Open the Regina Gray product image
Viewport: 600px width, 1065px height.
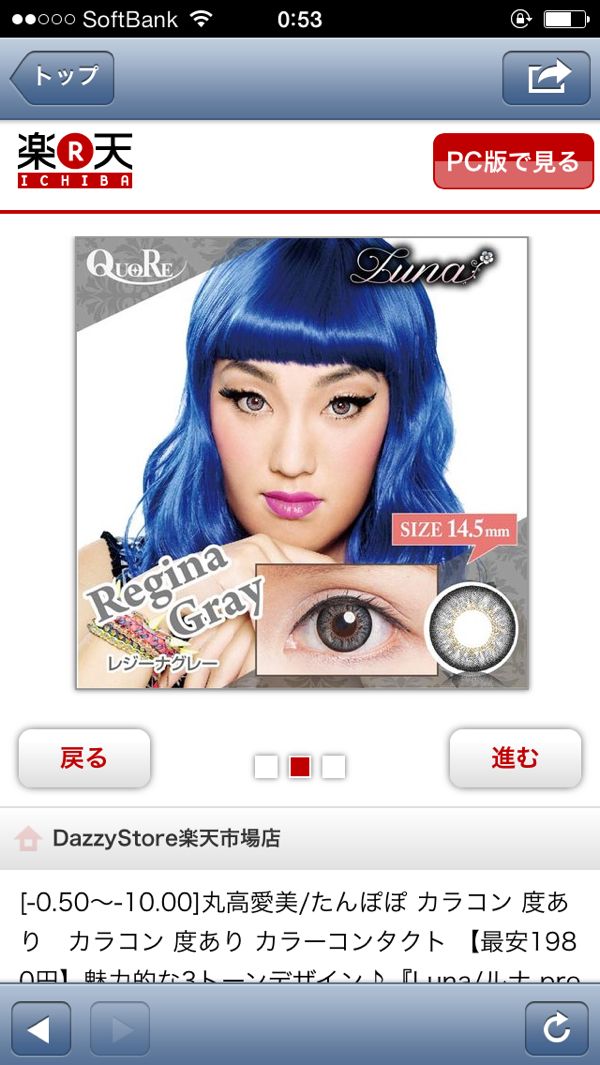(302, 463)
